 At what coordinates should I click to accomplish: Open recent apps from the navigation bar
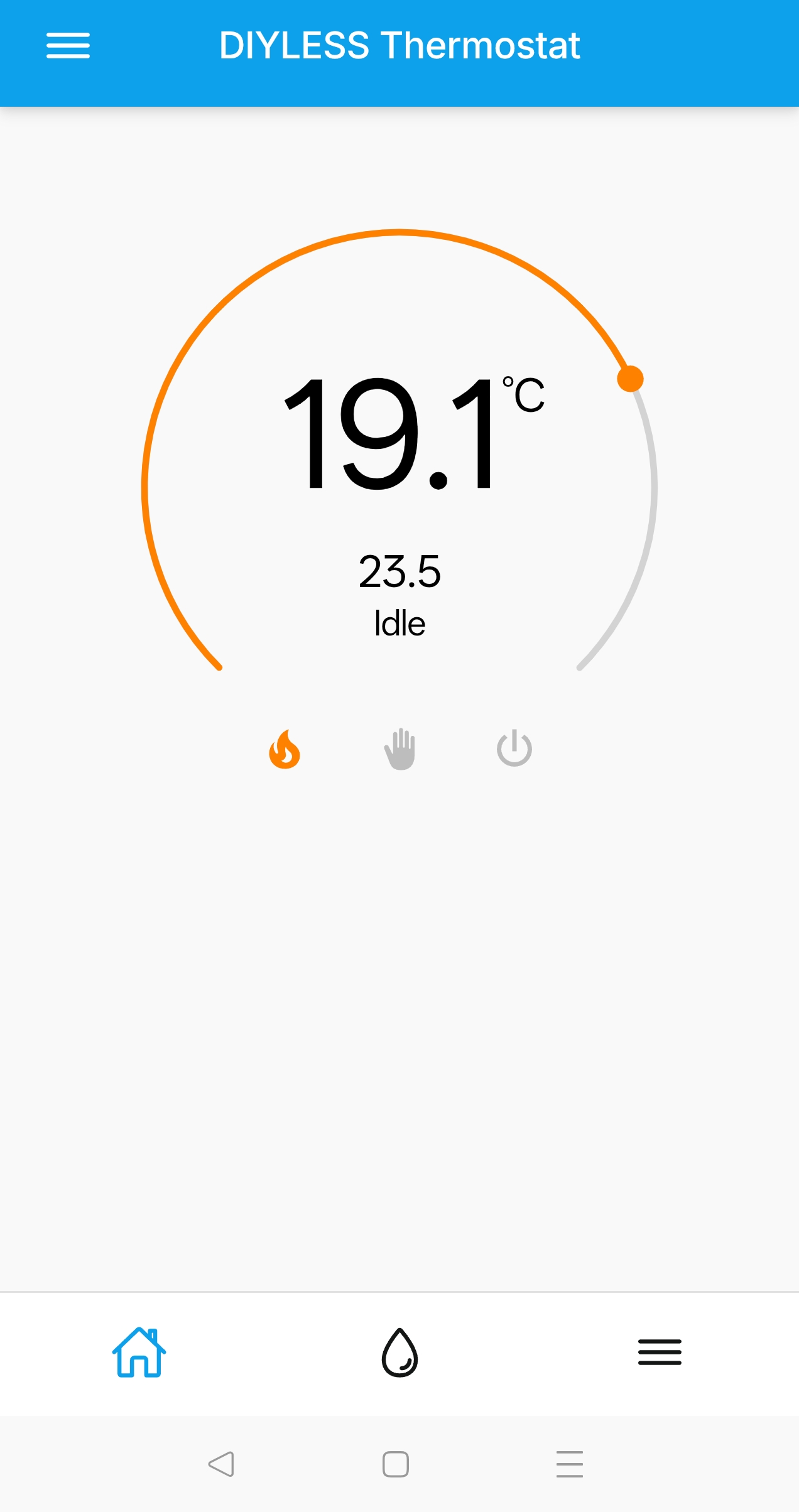570,1464
